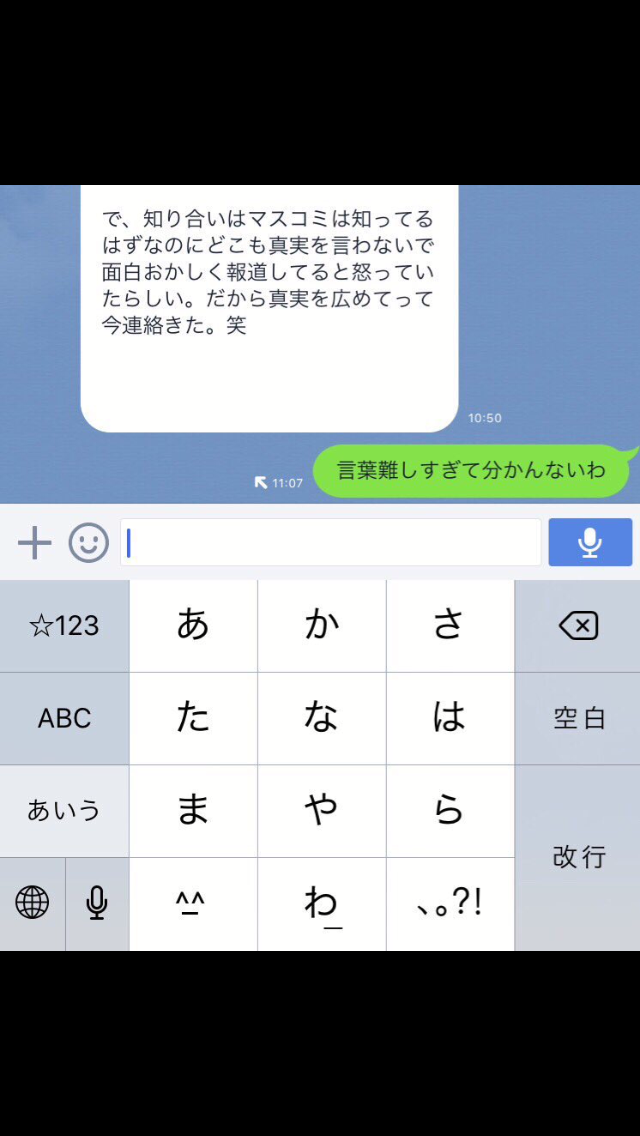
Task: Open the plus attachment menu
Action: [x=34, y=543]
